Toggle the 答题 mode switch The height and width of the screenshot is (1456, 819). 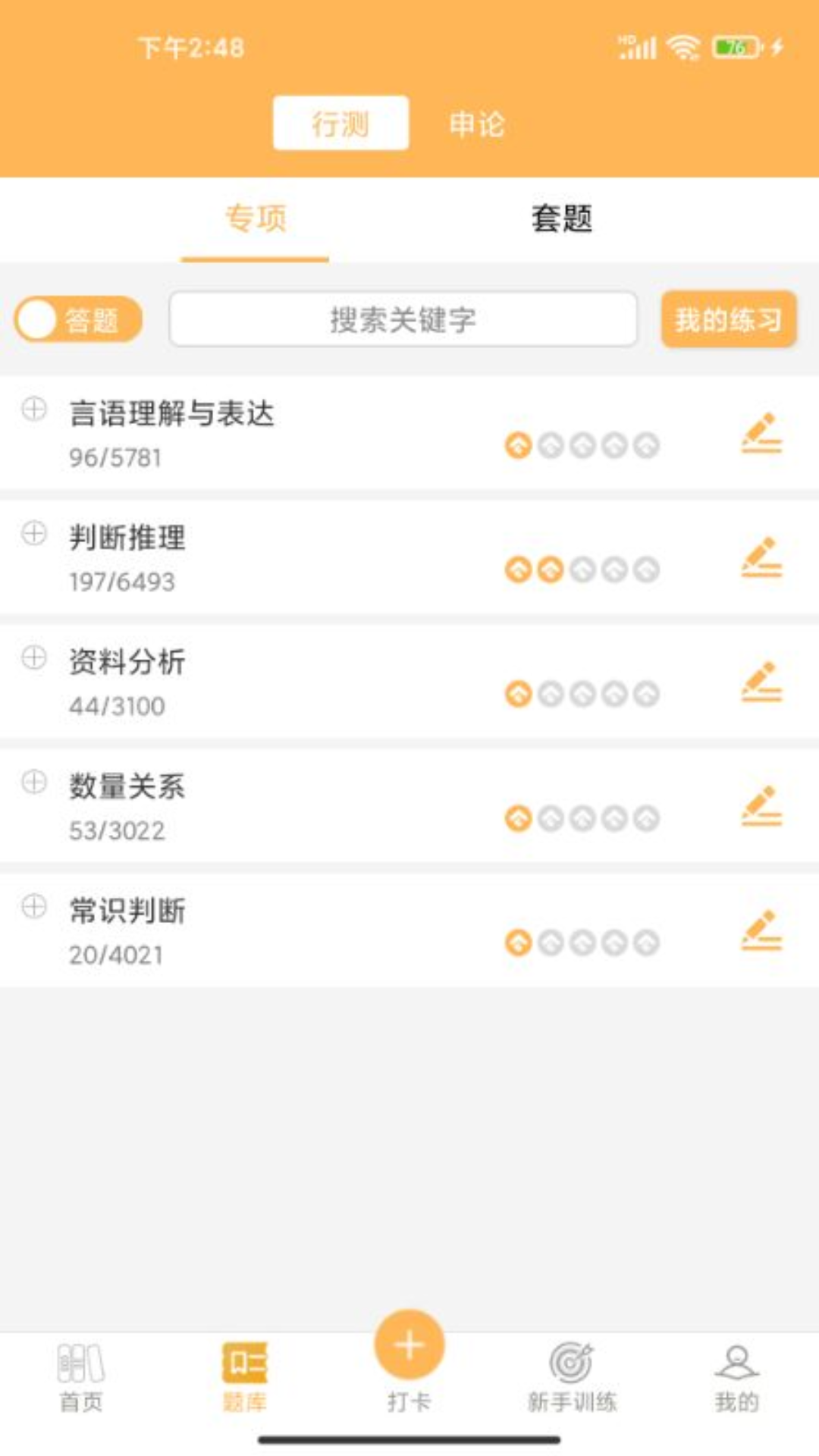(78, 319)
